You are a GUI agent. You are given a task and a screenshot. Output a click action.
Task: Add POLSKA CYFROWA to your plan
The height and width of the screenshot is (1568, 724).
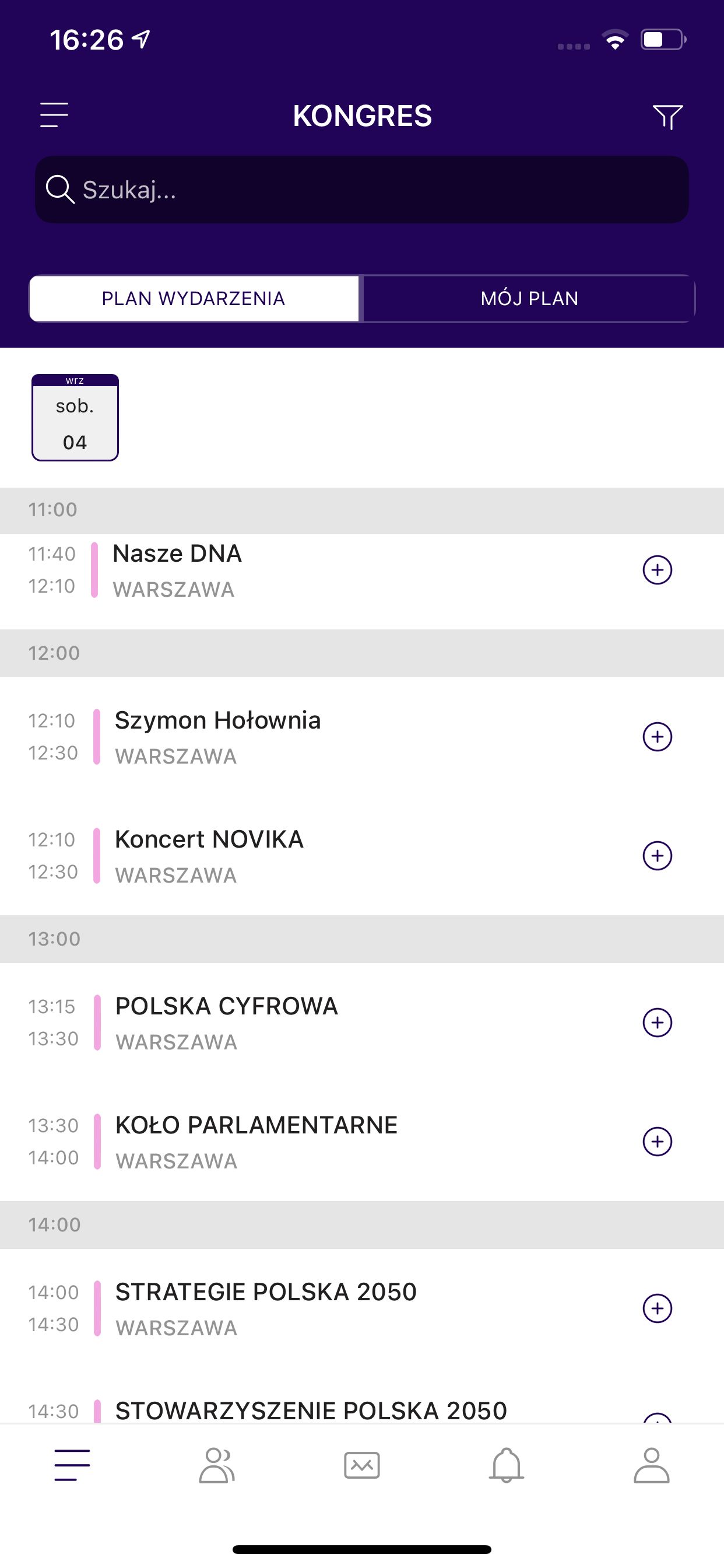click(x=657, y=1021)
